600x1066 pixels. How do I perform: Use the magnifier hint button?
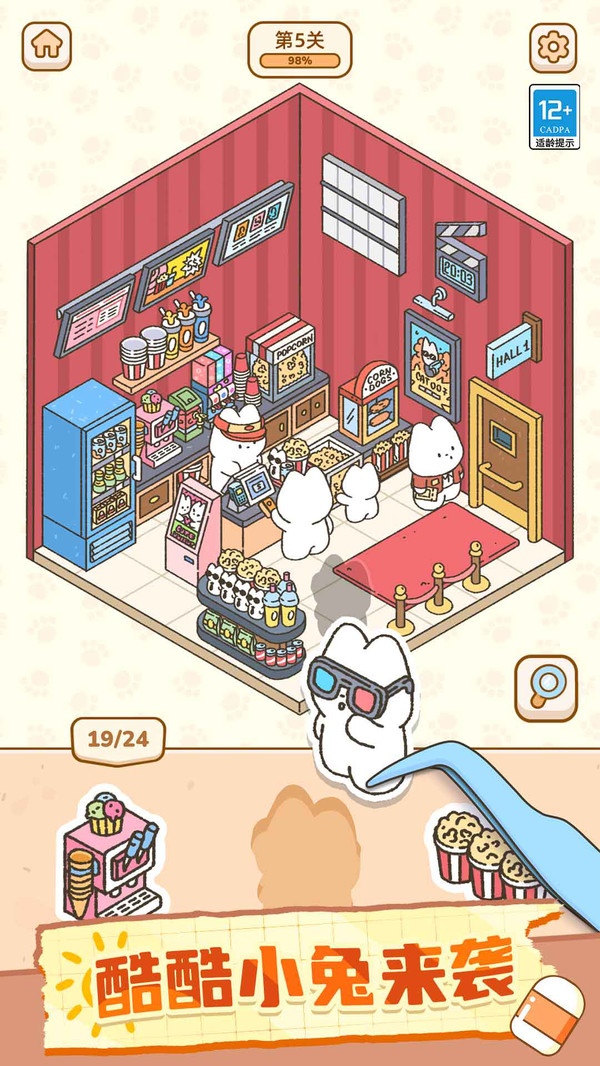point(545,687)
